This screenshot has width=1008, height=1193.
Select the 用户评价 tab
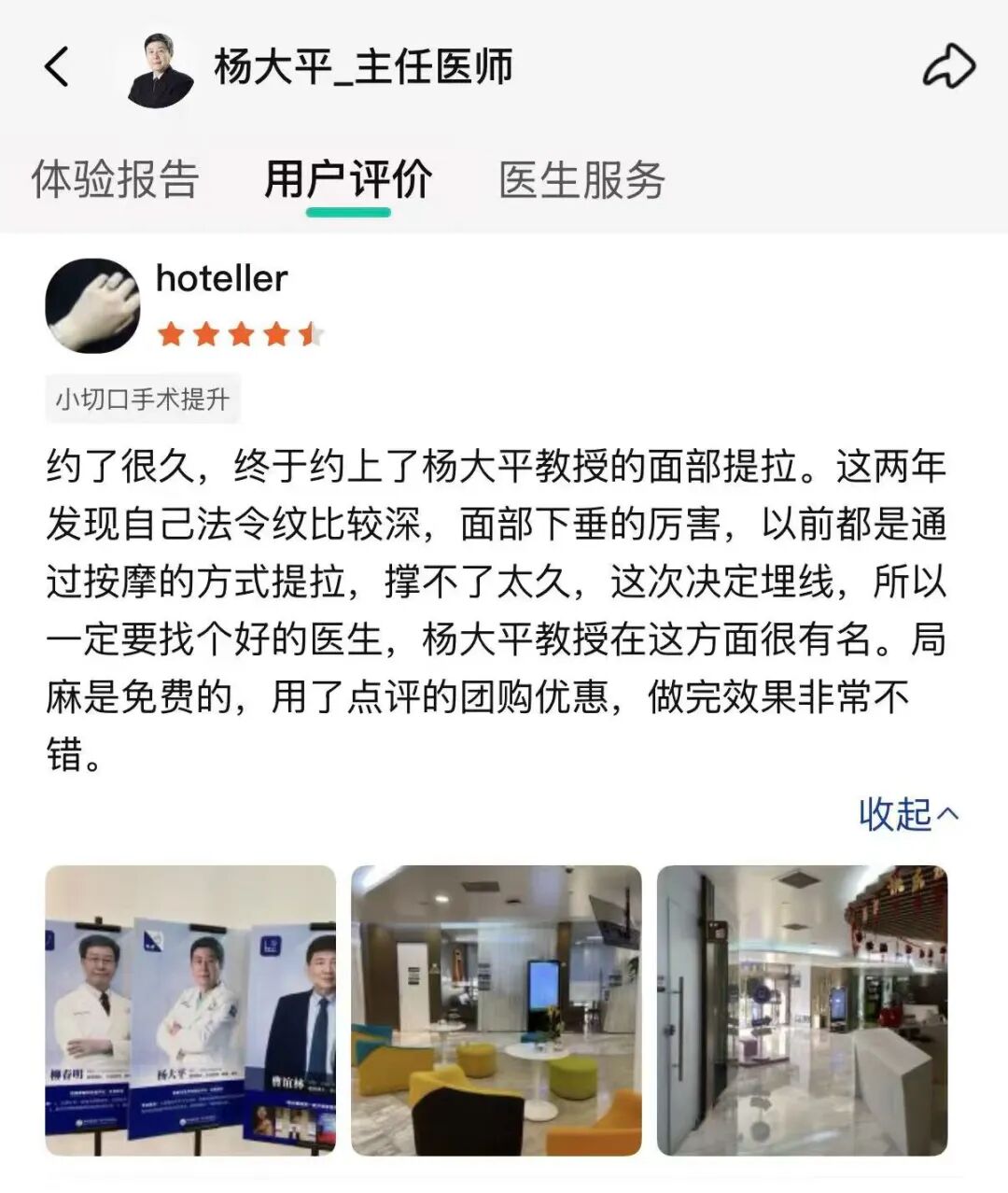[348, 179]
